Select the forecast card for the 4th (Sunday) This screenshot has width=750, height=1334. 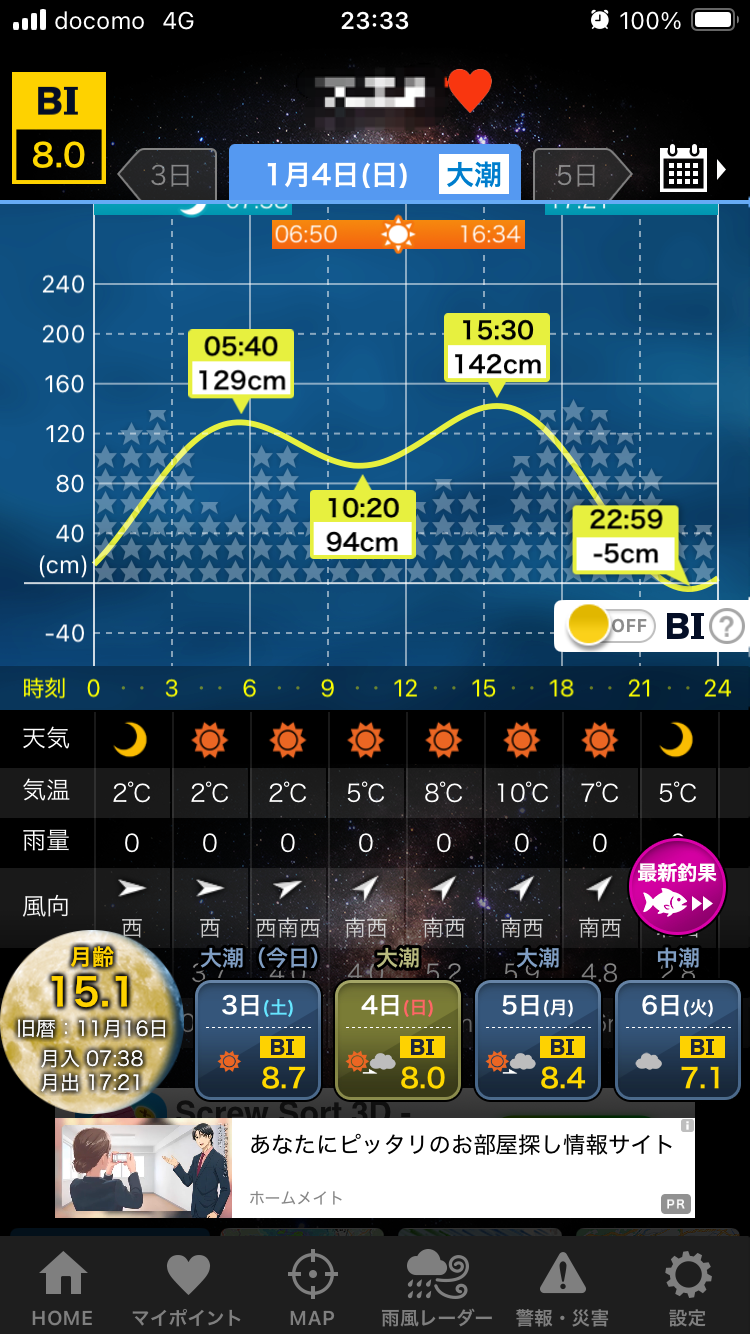[x=398, y=1040]
